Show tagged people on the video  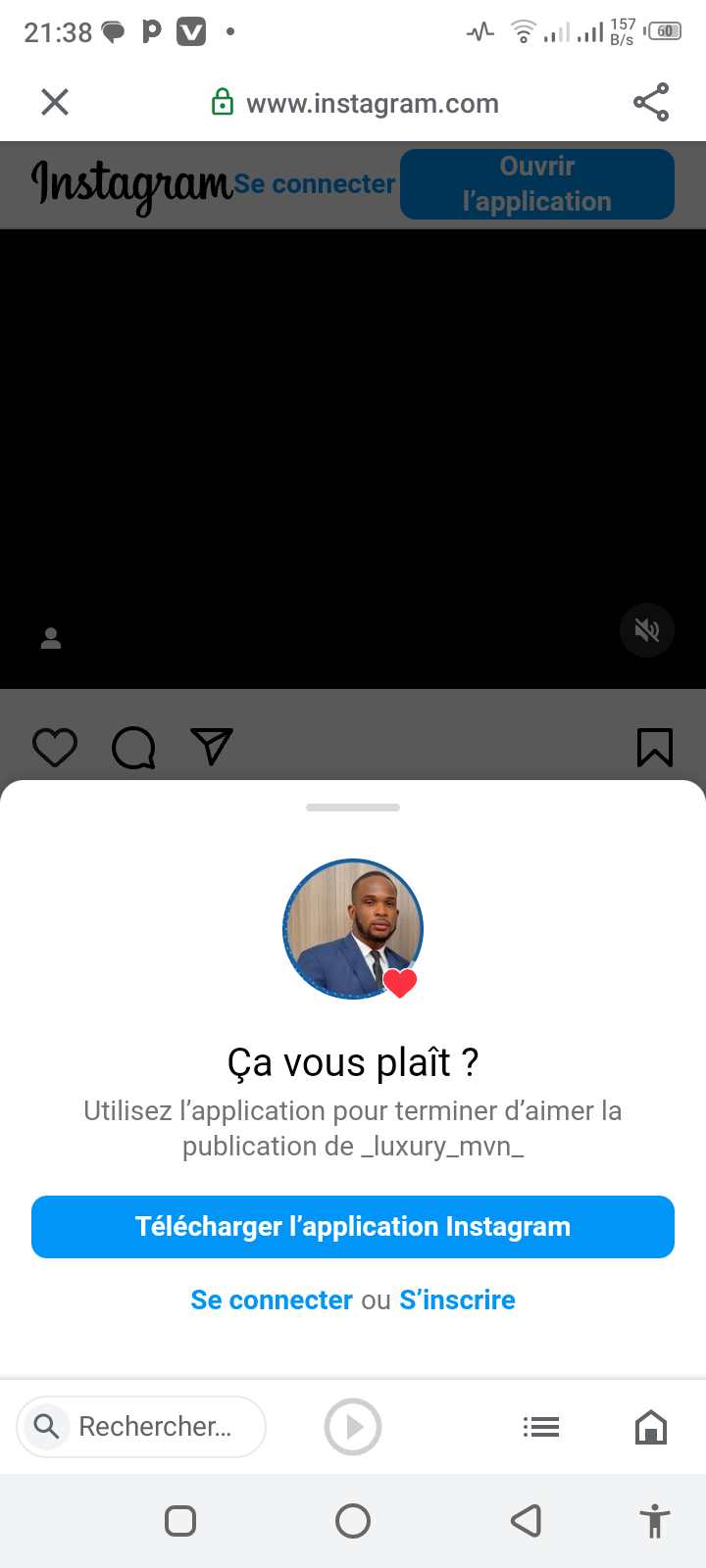point(51,639)
